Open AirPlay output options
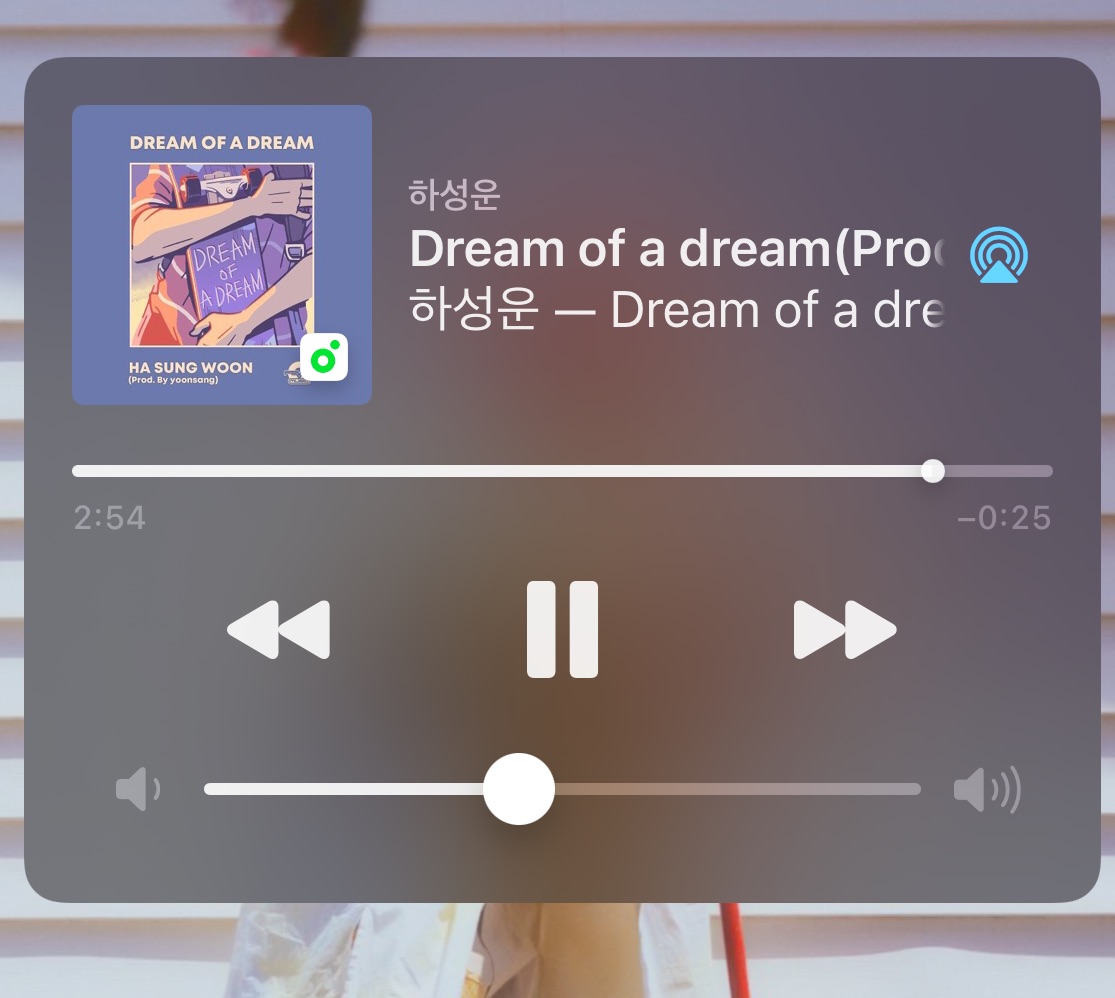This screenshot has width=1115, height=998. click(998, 255)
